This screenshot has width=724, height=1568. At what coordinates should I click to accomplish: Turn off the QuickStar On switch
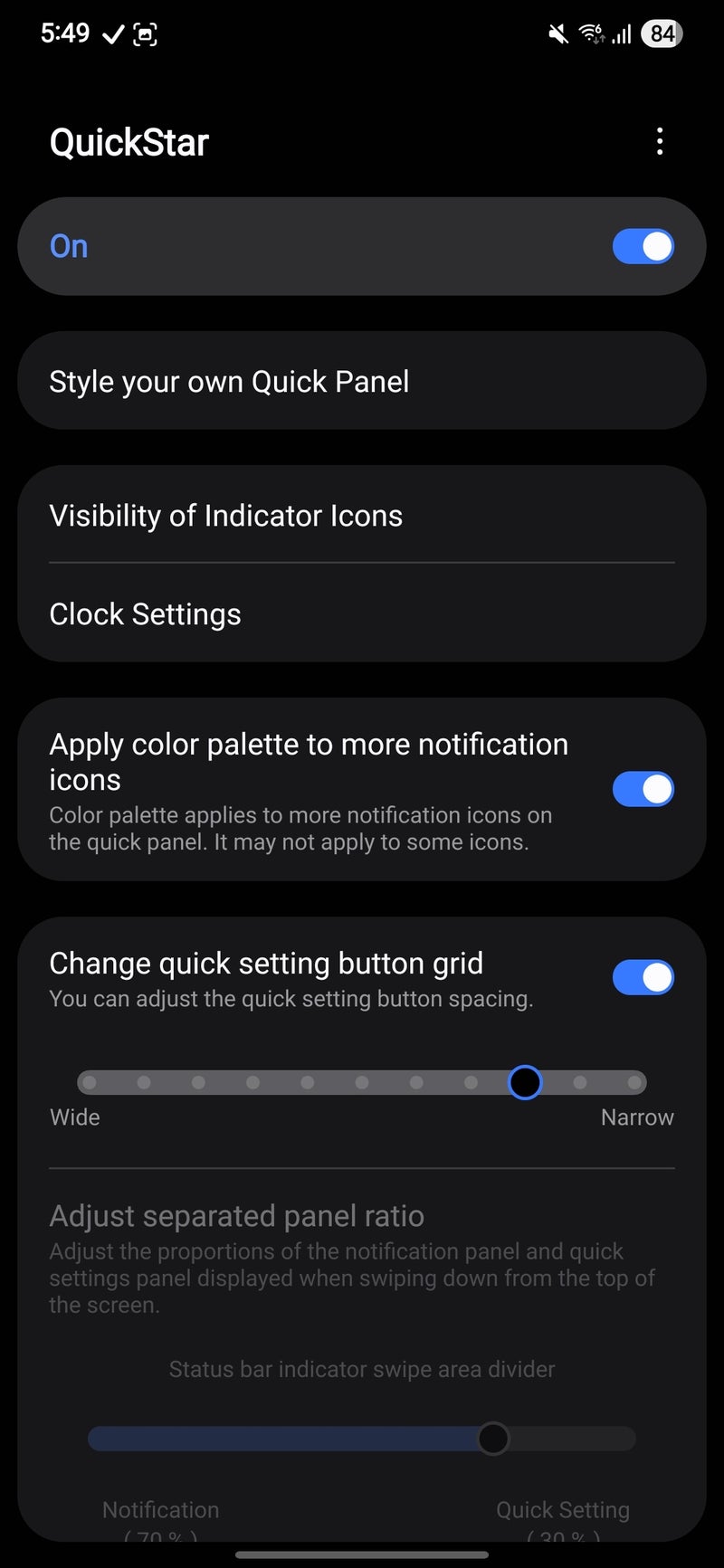[643, 246]
